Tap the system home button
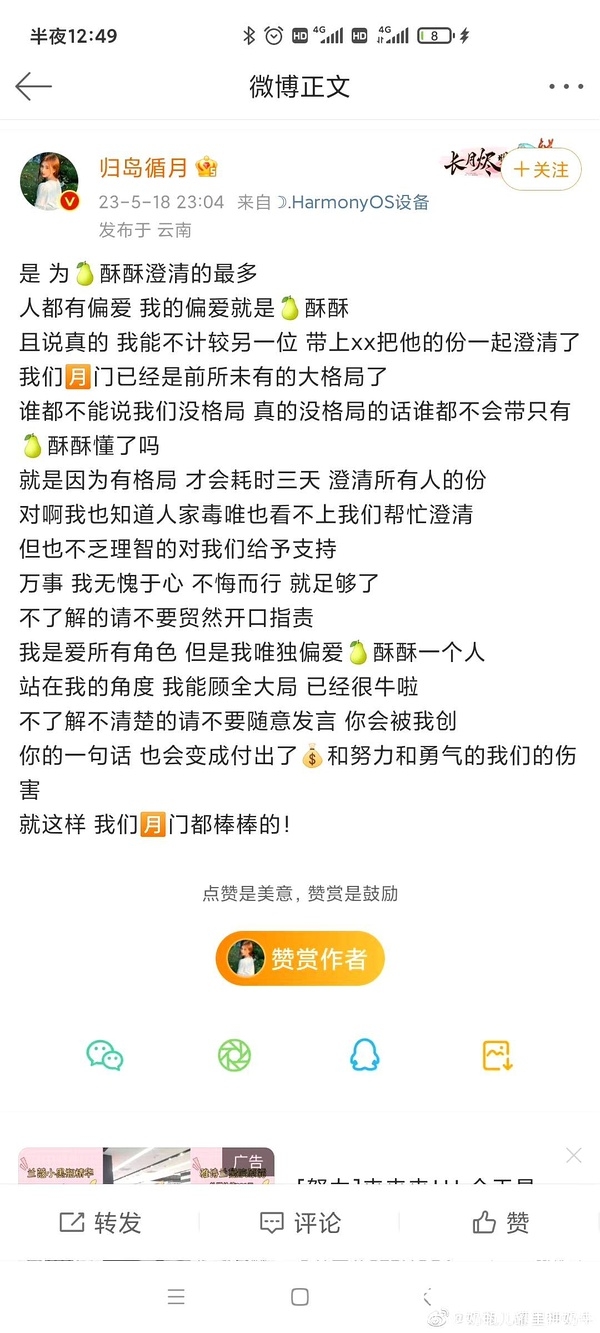This screenshot has width=600, height=1333. (300, 1297)
